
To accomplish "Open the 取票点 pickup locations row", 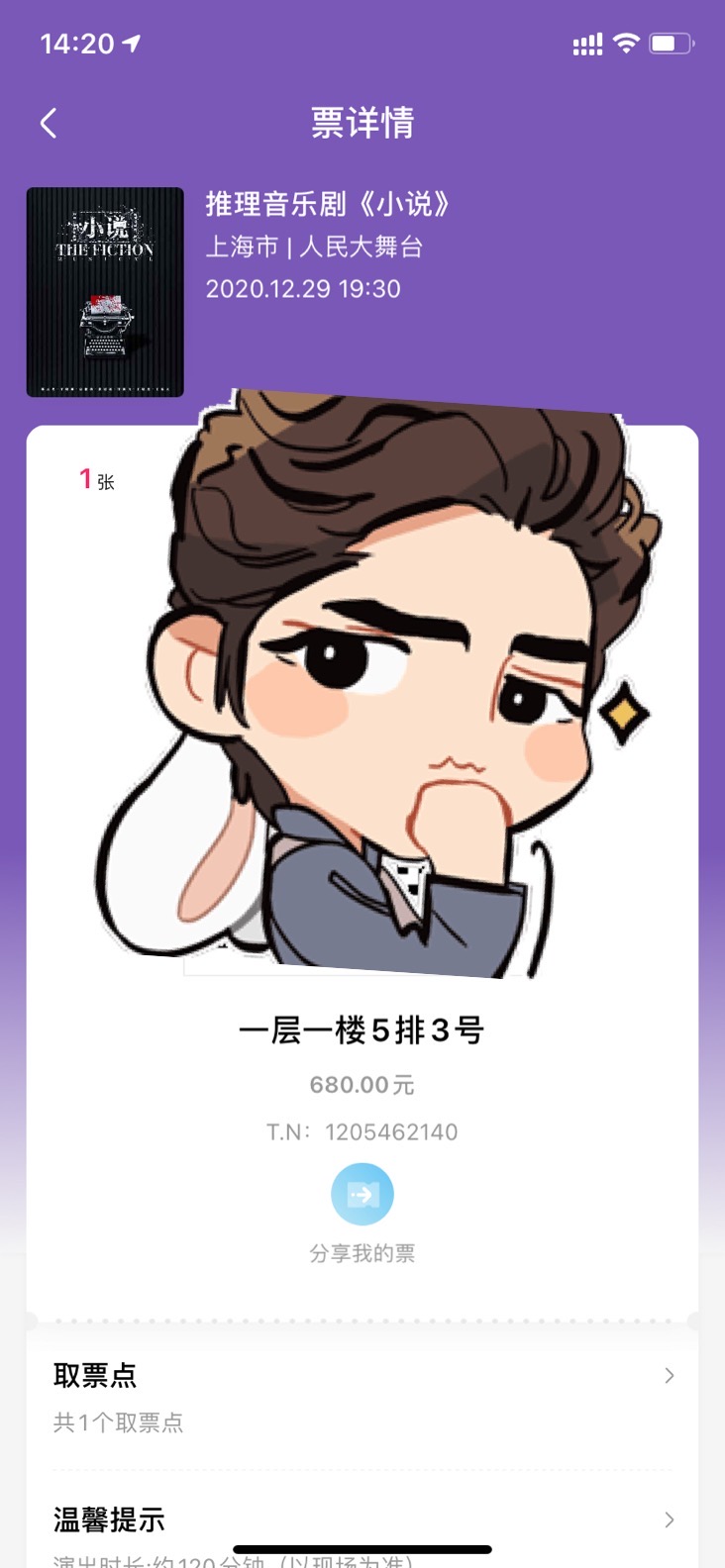I will [362, 1396].
